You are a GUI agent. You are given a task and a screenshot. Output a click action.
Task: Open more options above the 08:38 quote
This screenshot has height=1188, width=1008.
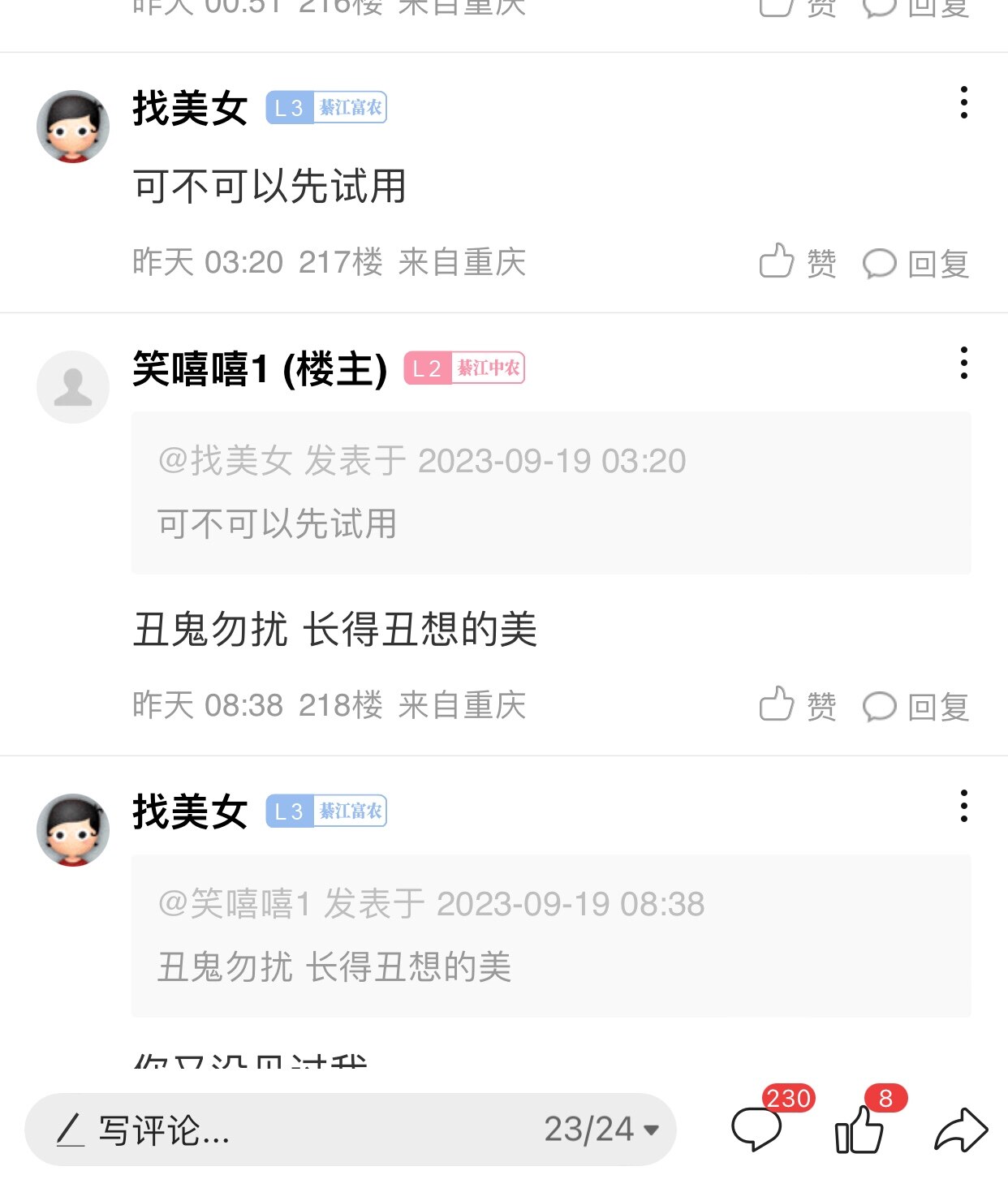(x=963, y=807)
